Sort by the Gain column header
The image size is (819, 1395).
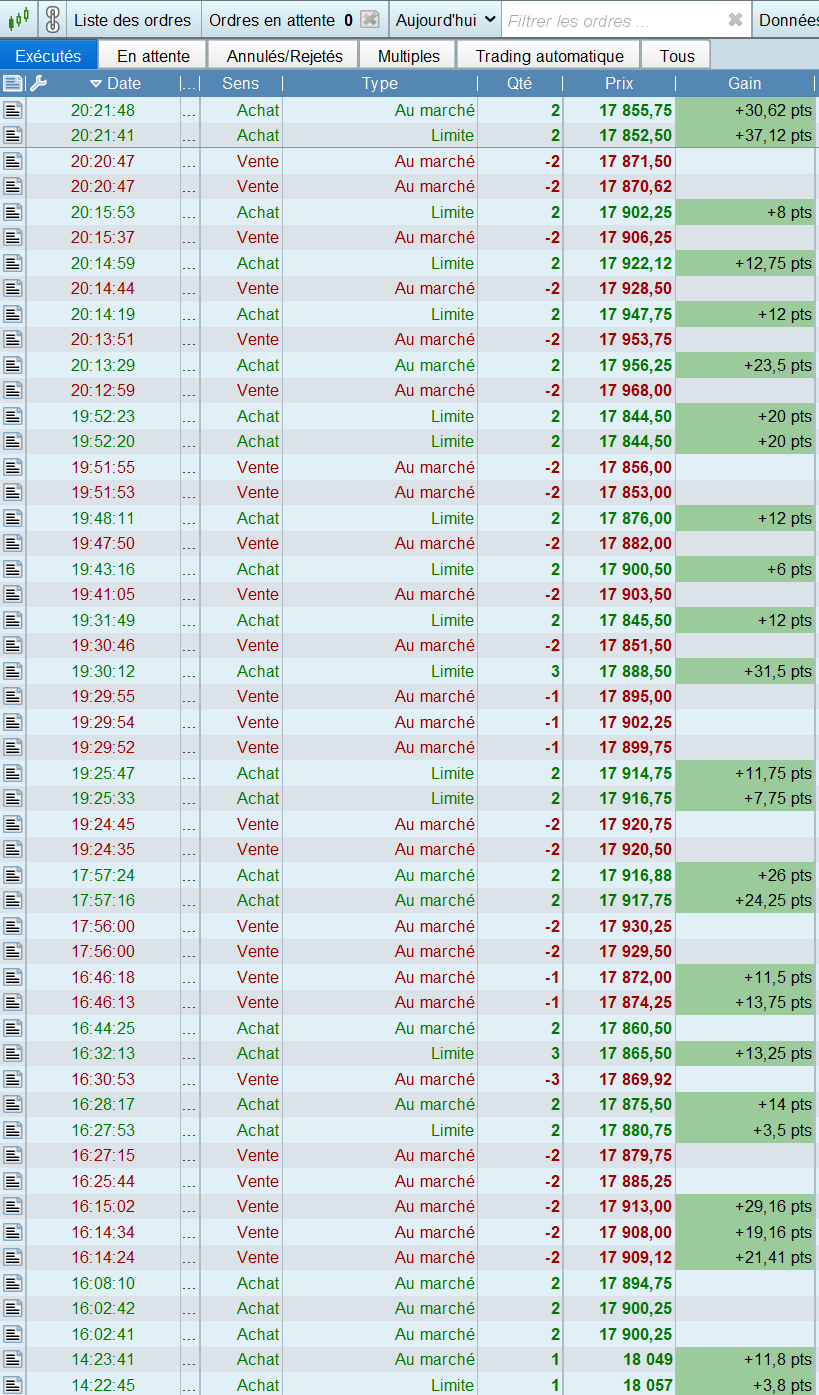pyautogui.click(x=744, y=84)
